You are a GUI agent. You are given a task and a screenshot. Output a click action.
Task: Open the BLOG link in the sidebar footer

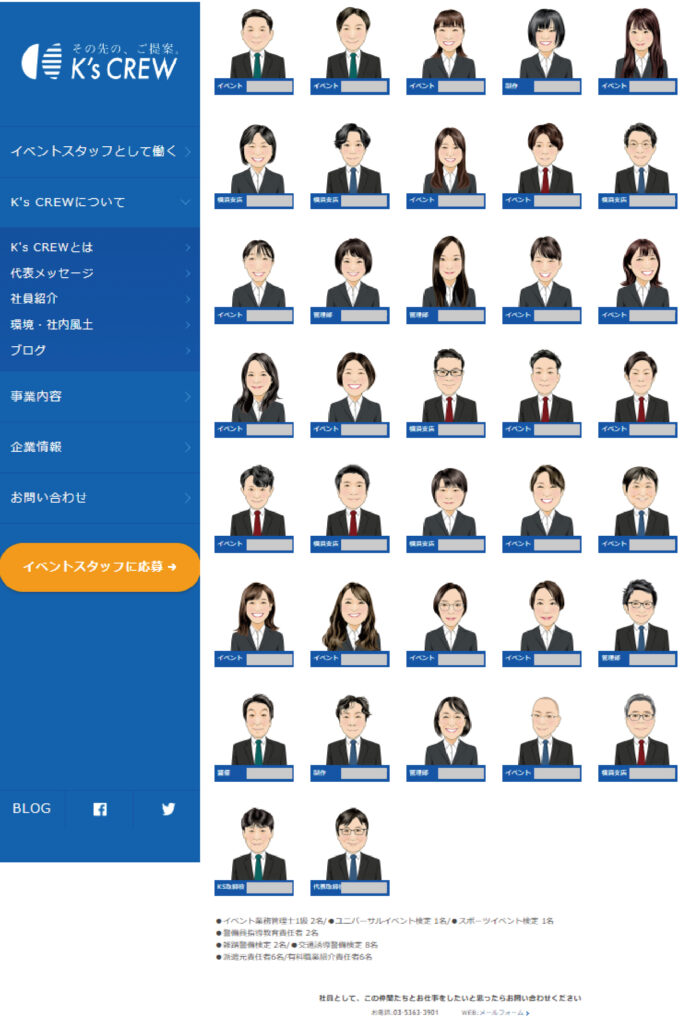tap(32, 809)
